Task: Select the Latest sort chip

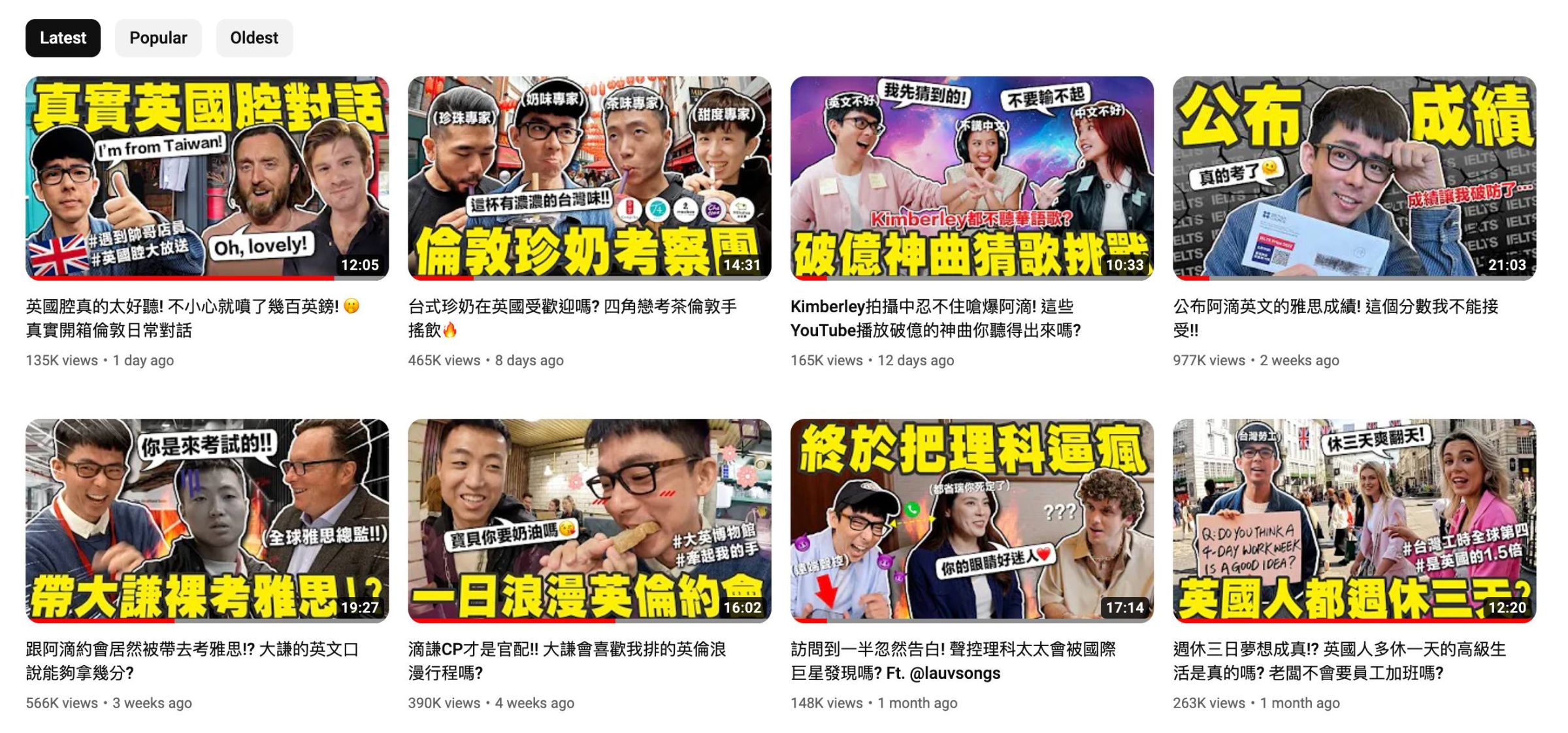Action: click(x=63, y=38)
